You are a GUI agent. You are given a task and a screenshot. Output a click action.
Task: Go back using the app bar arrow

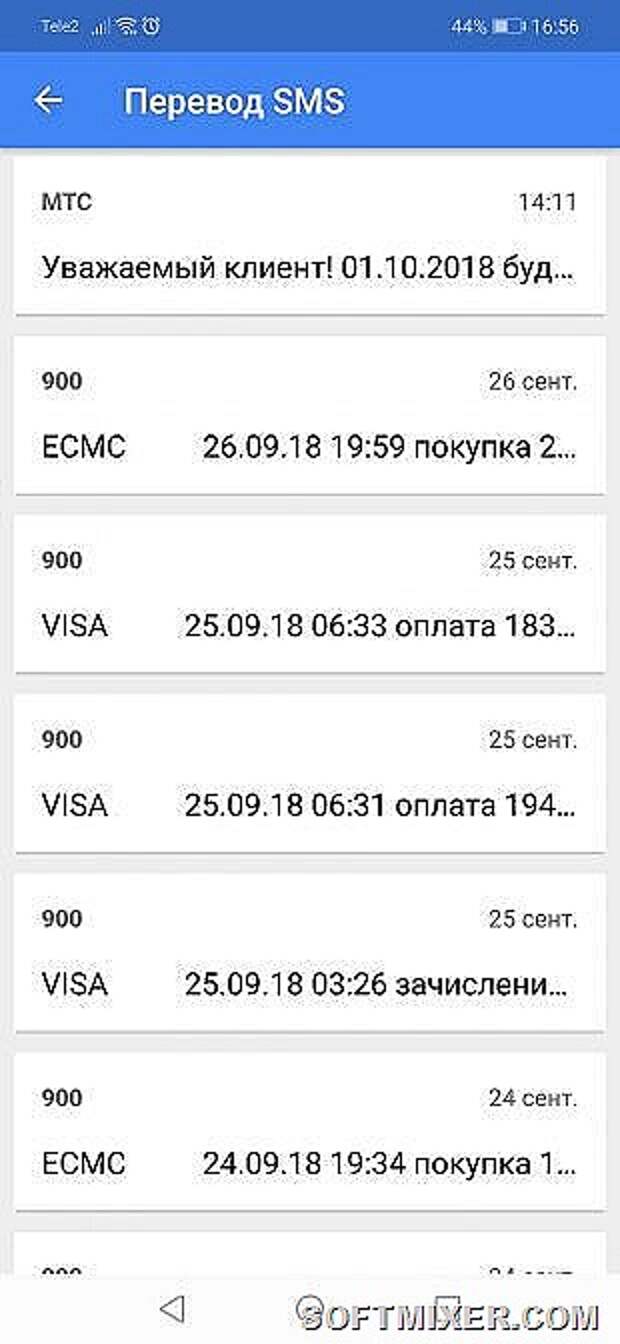(x=48, y=101)
